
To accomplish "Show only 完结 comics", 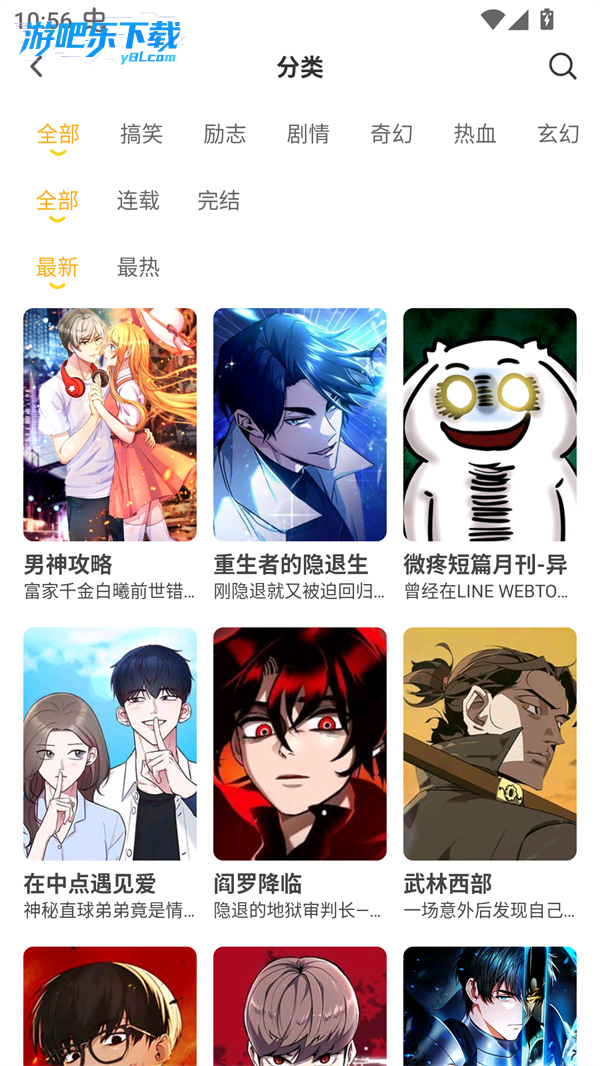I will (219, 201).
